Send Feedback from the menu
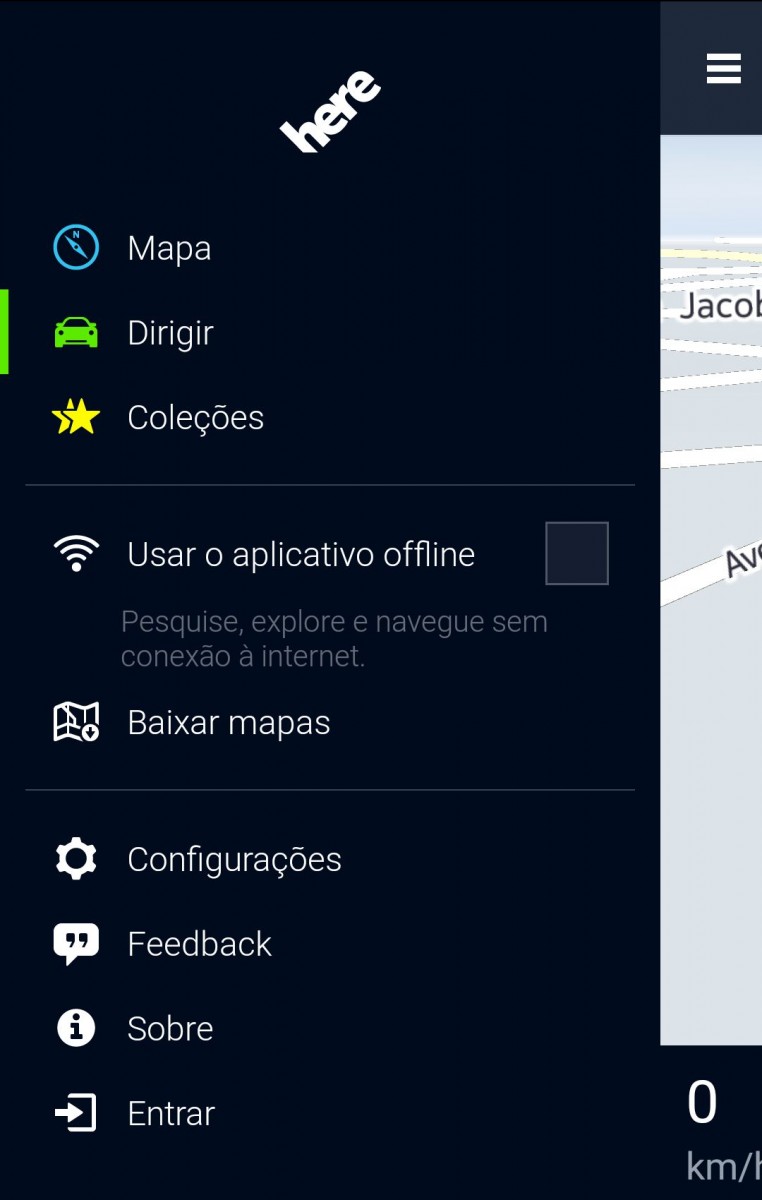Viewport: 762px width, 1200px height. coord(199,944)
